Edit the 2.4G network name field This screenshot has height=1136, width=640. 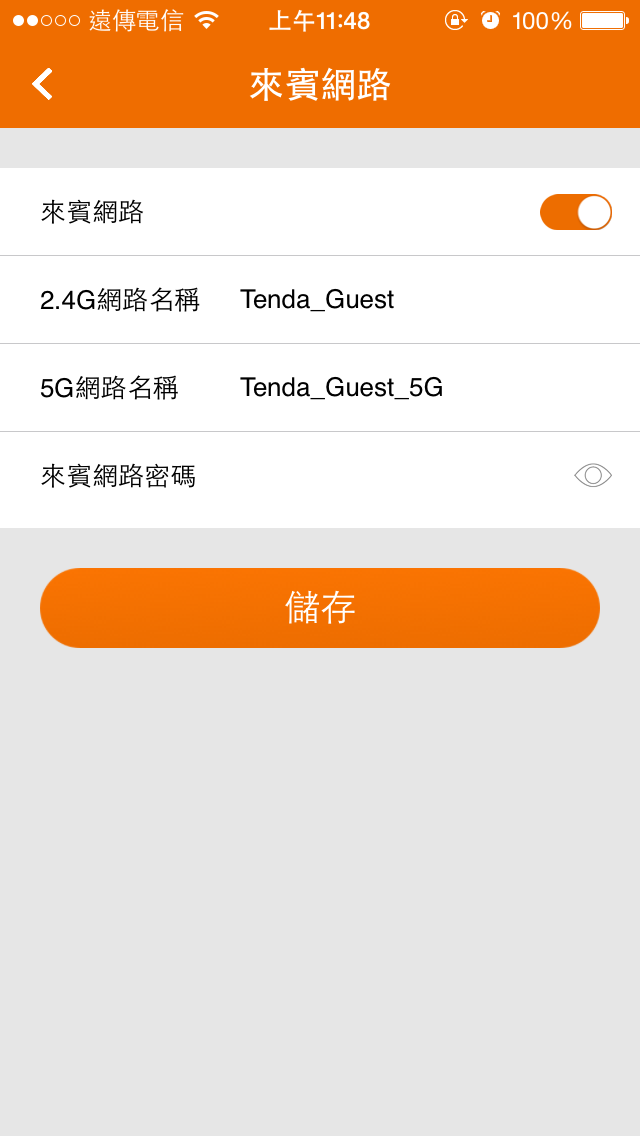pyautogui.click(x=420, y=300)
